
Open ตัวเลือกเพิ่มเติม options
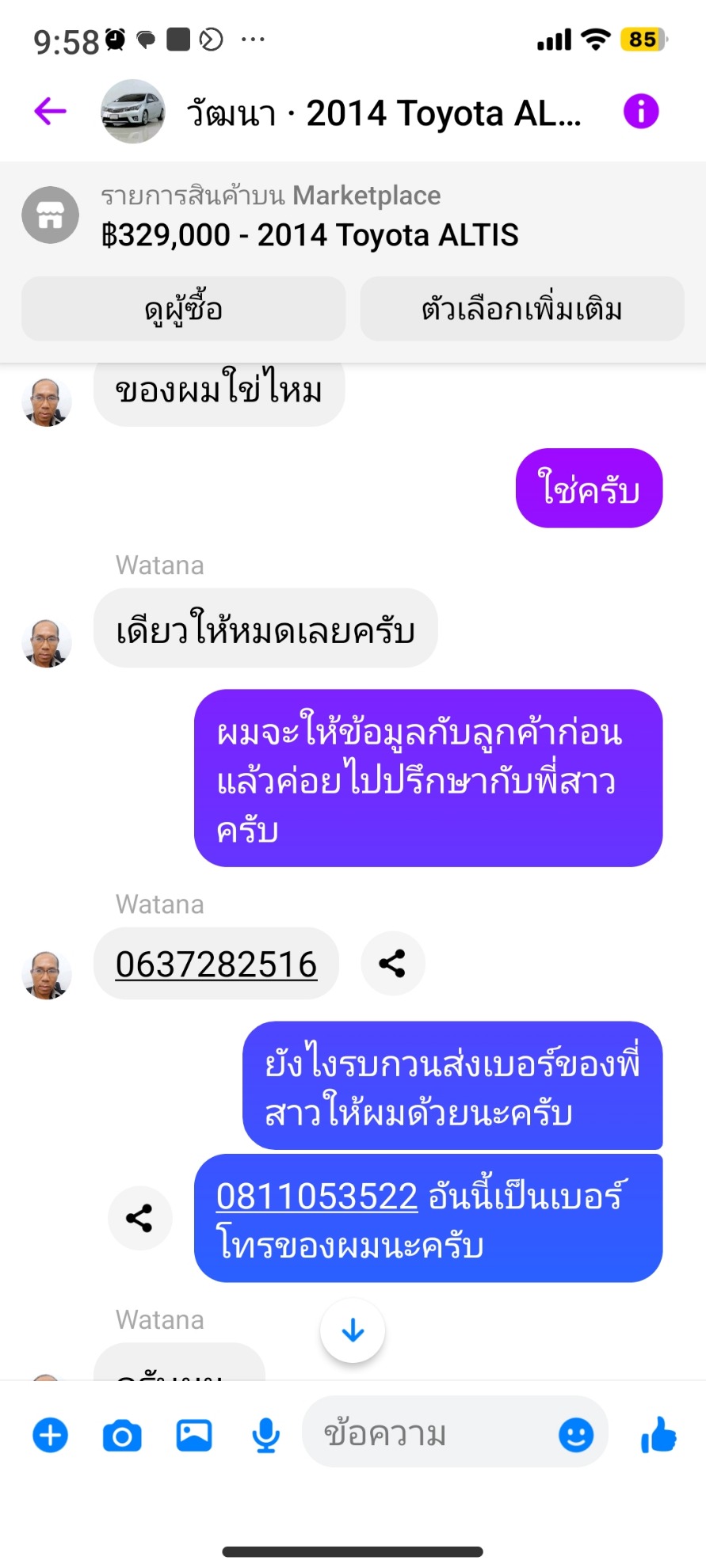coord(522,309)
